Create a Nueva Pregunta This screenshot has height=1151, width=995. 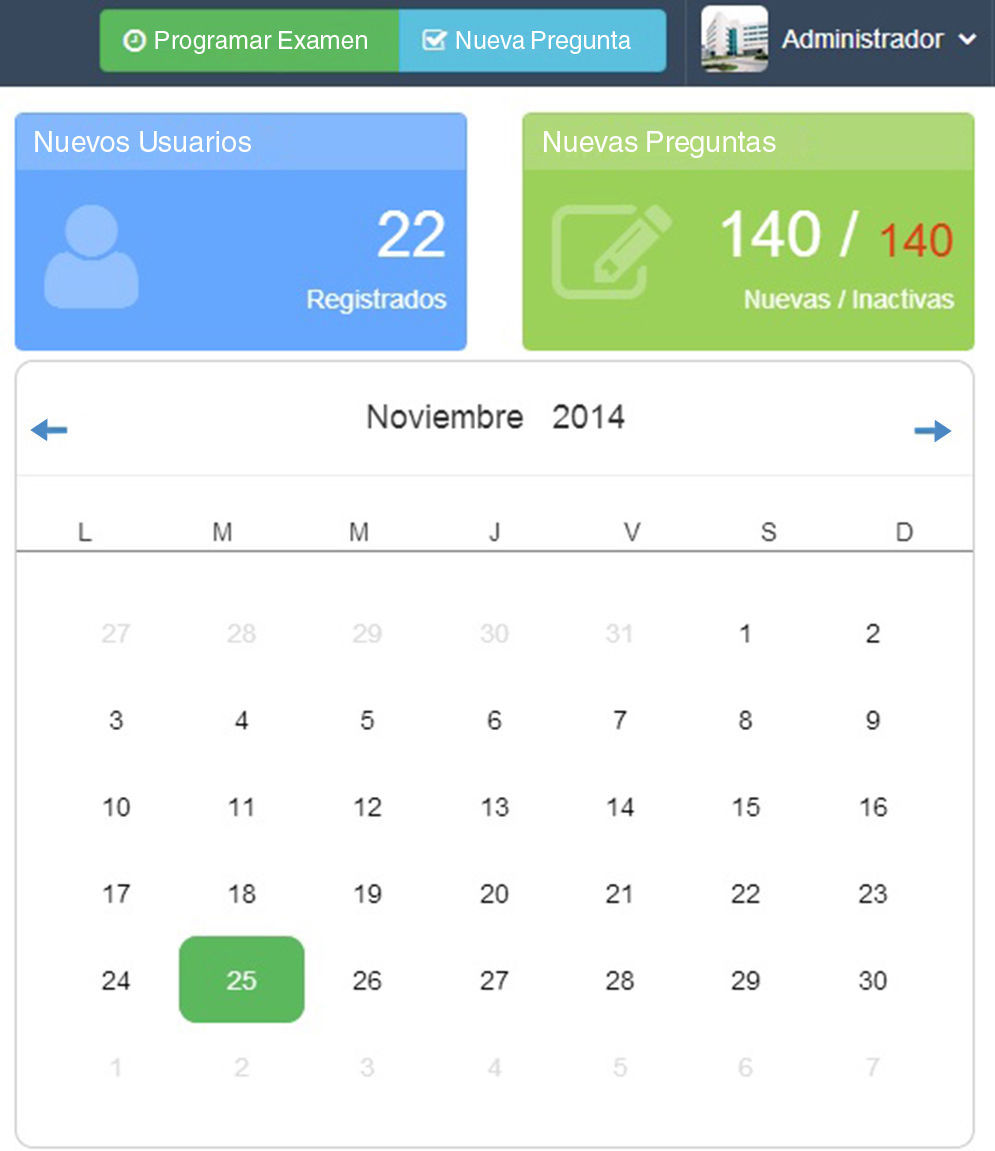(532, 41)
